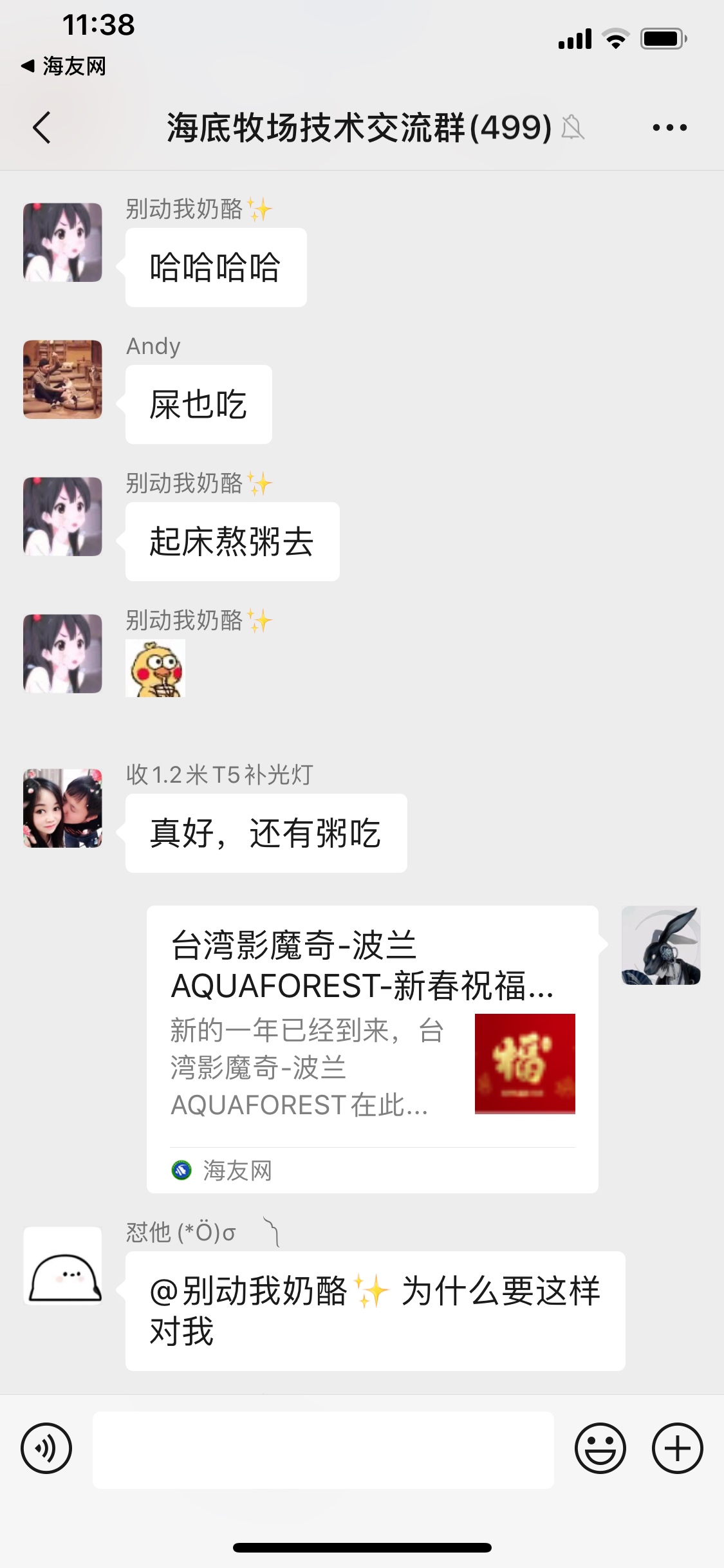
Task: Tap the message input field
Action: [323, 1450]
